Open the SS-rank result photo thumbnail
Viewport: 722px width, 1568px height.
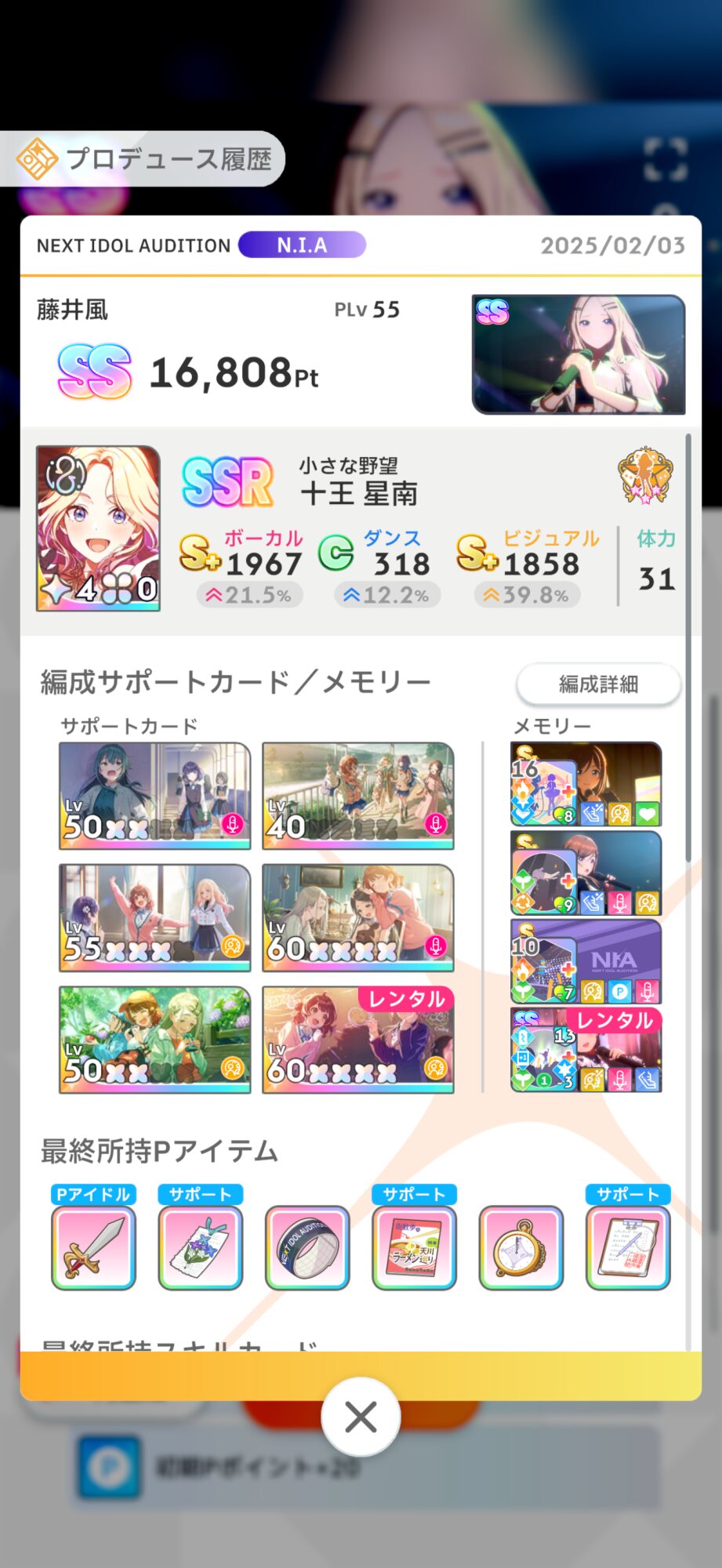click(x=579, y=354)
